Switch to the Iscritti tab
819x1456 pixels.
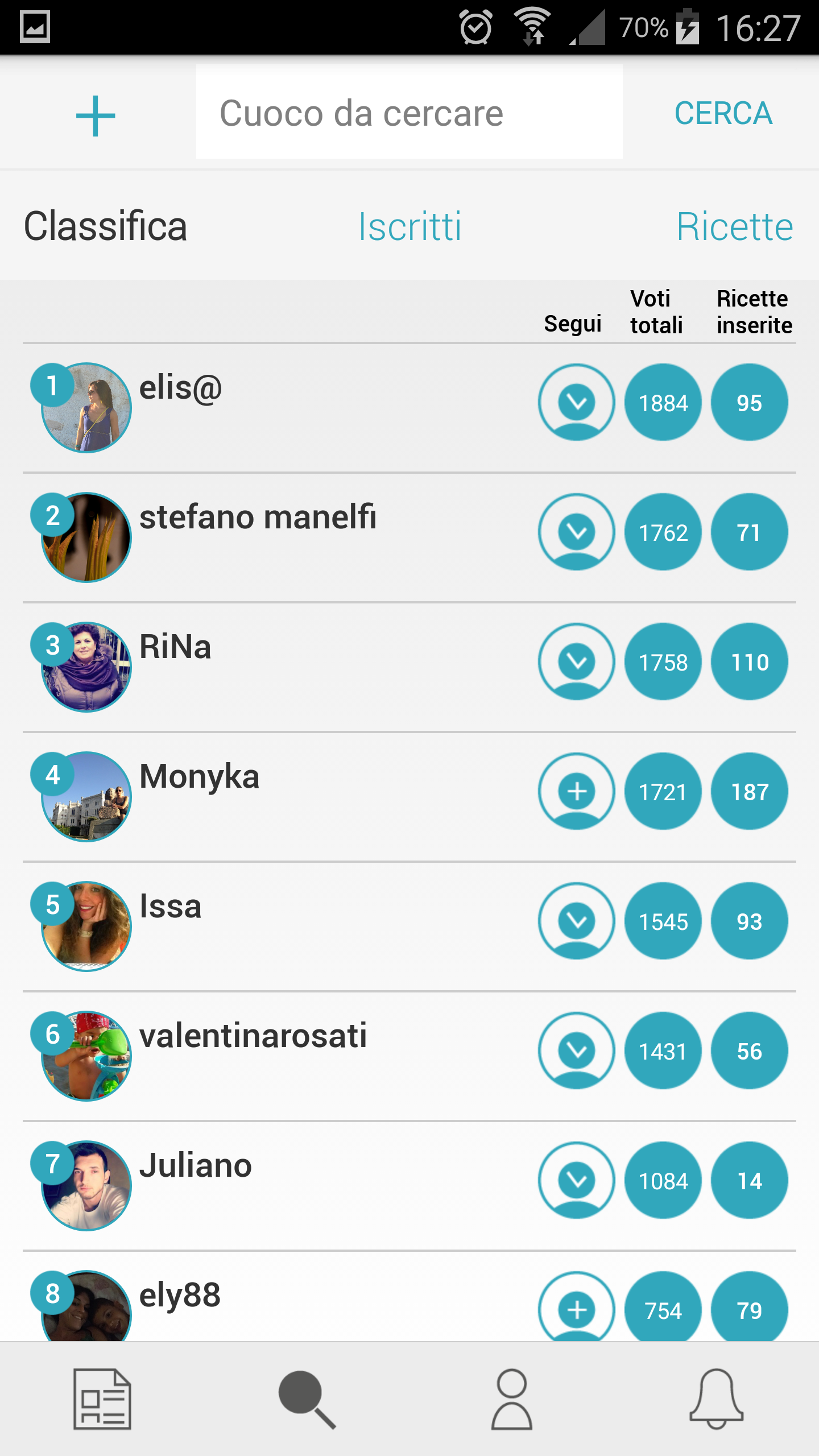coord(409,226)
